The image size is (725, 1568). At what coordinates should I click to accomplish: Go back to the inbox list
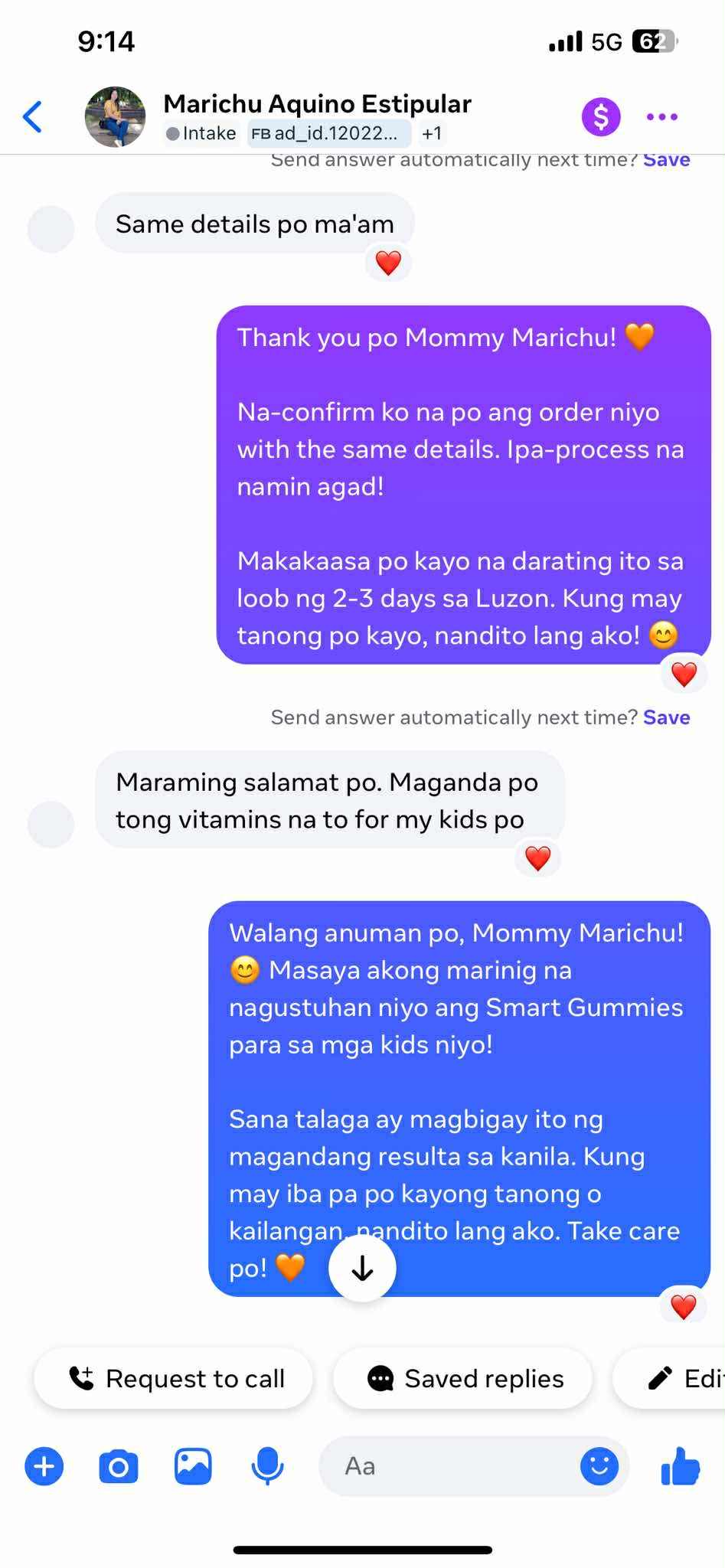(33, 117)
